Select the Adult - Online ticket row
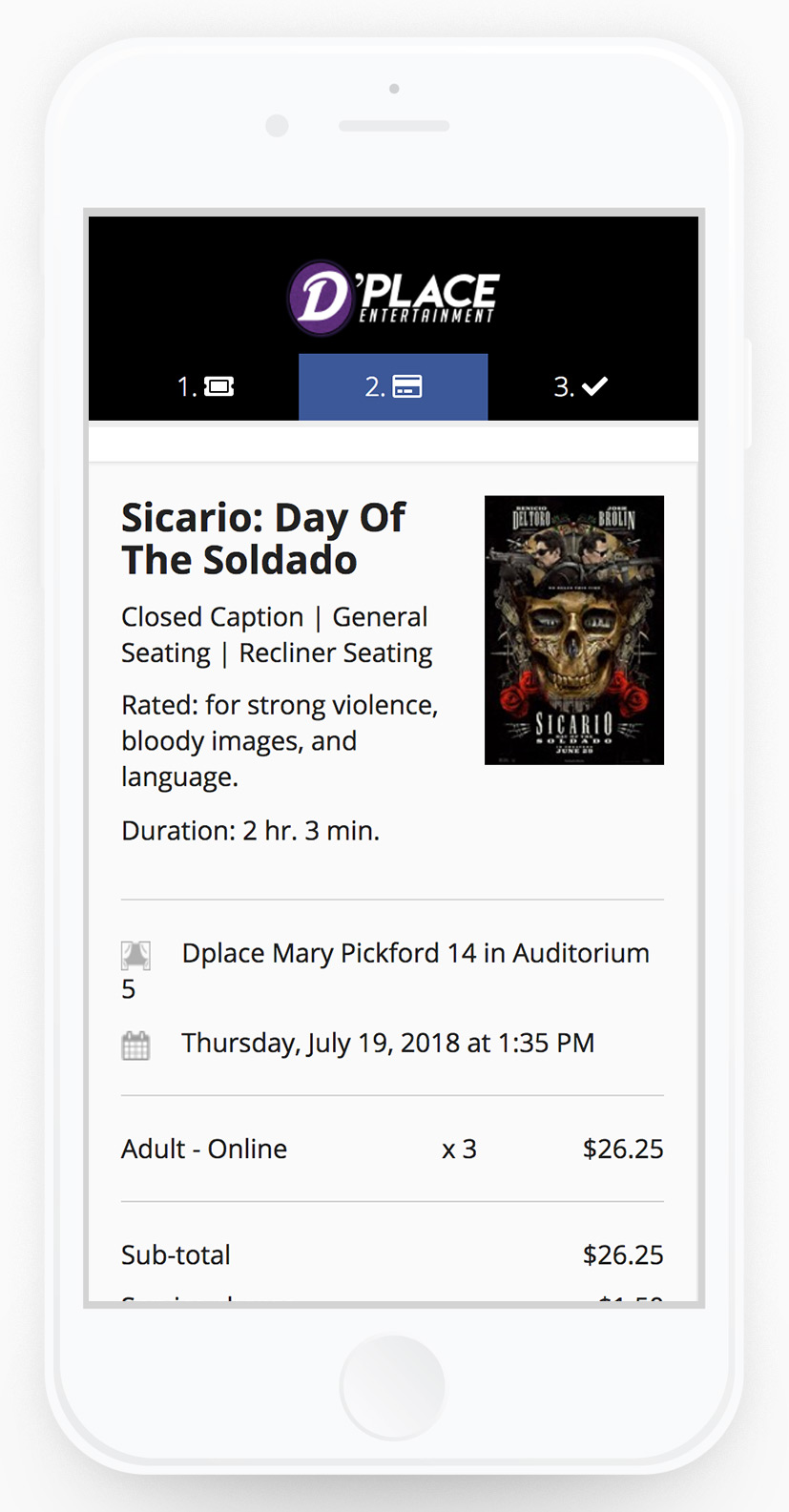This screenshot has width=789, height=1512. tap(203, 1149)
